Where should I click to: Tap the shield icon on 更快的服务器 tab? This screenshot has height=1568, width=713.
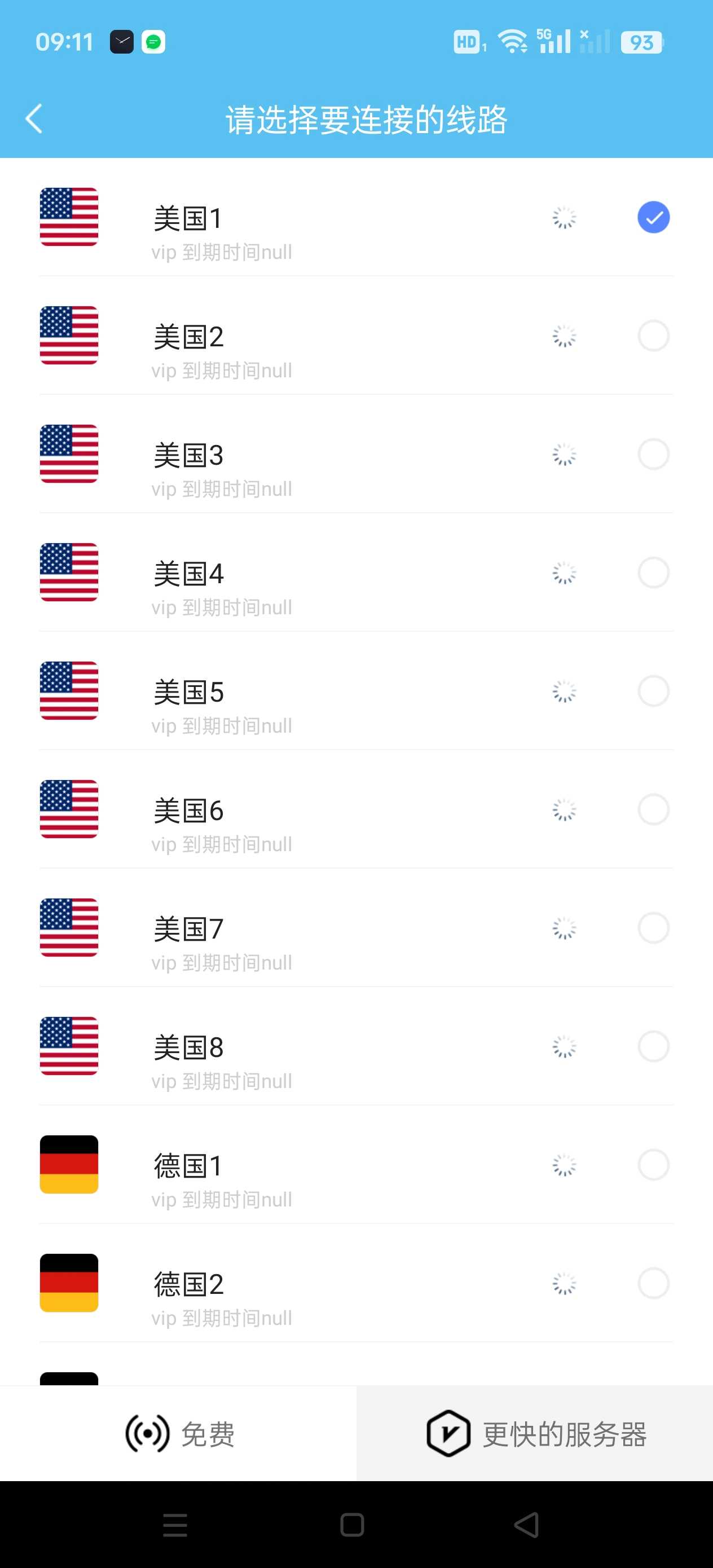click(449, 1433)
